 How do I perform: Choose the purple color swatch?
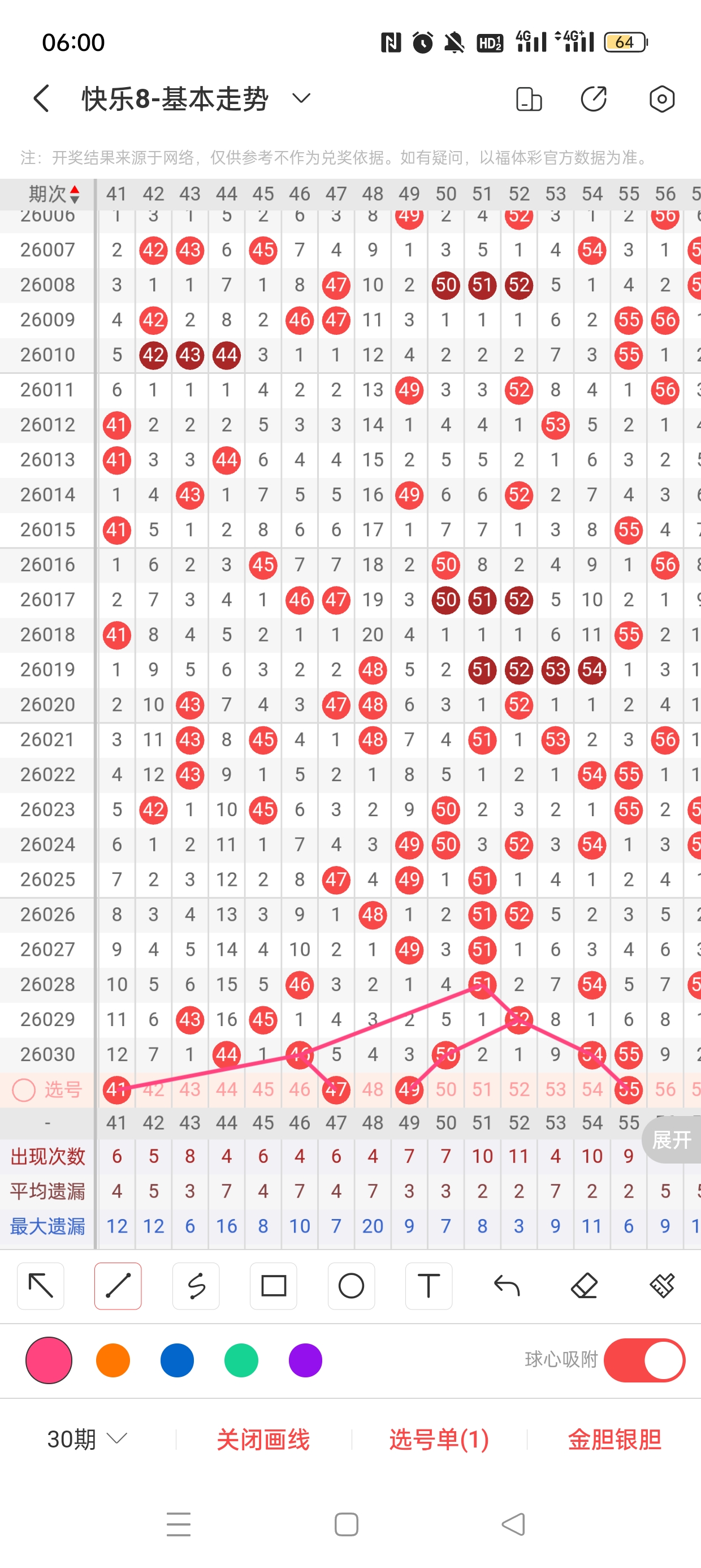[x=305, y=1360]
